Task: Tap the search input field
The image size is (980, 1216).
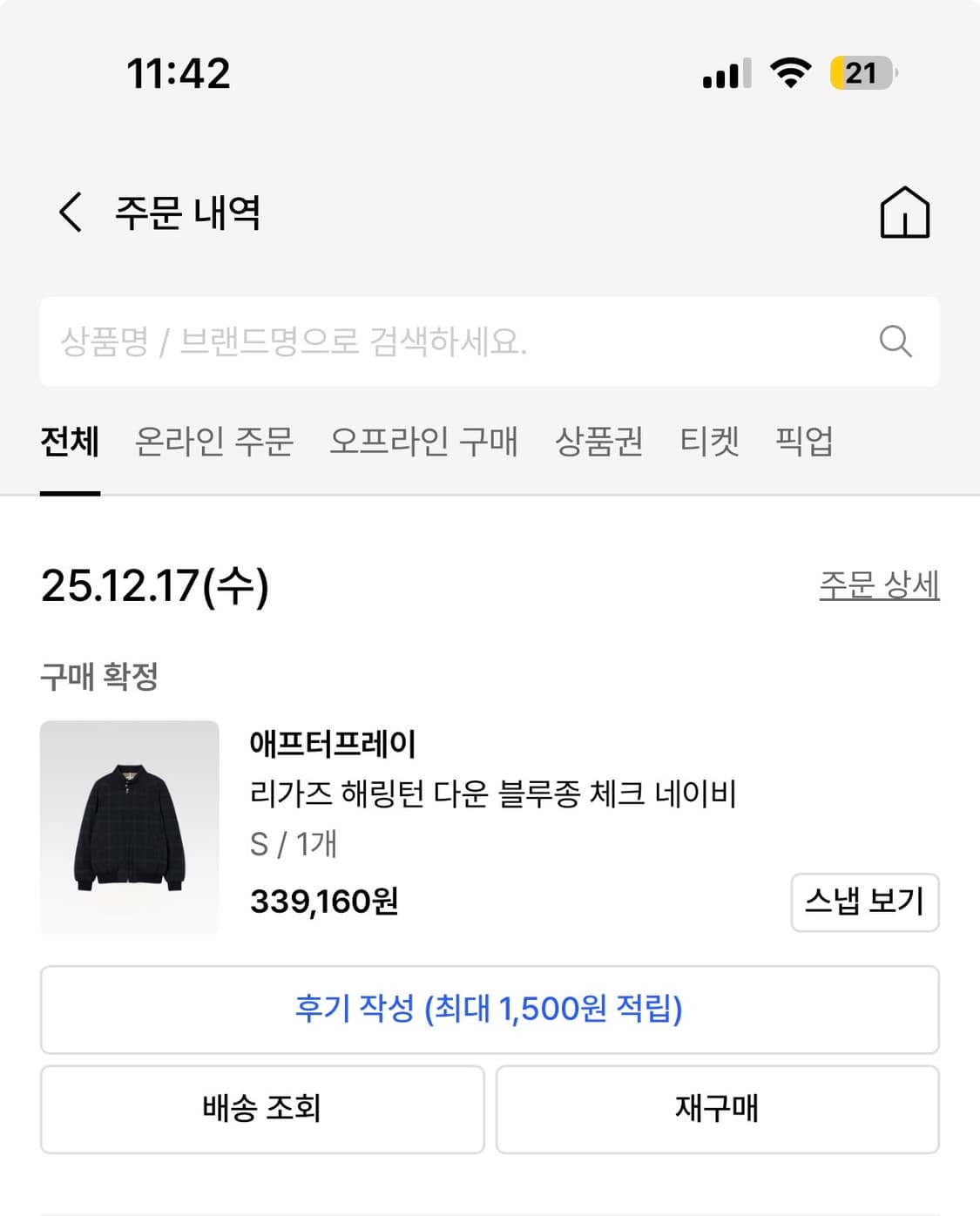Action: [436, 341]
